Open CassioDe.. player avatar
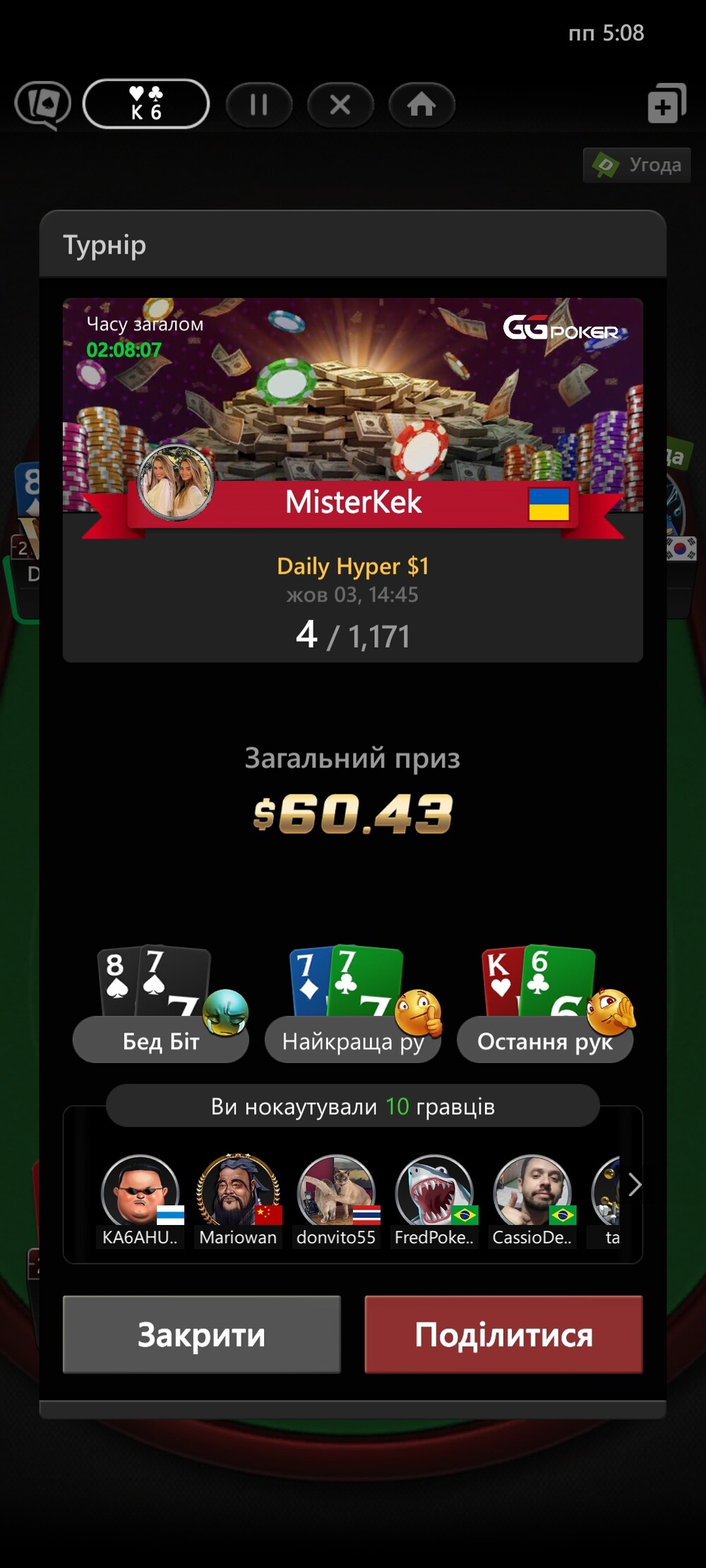This screenshot has height=1568, width=706. pos(532,1191)
